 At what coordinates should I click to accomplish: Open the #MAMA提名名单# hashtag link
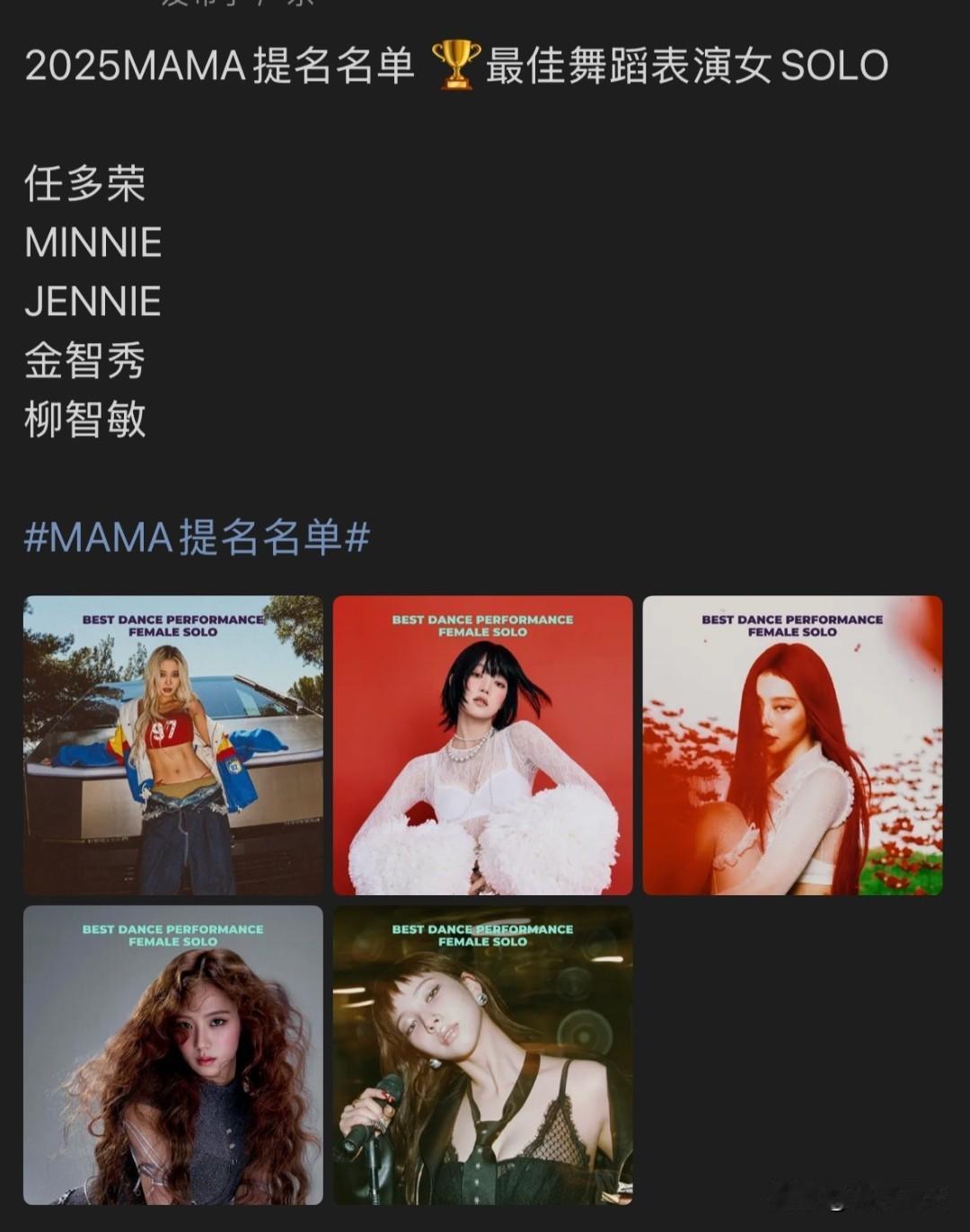pos(197,538)
